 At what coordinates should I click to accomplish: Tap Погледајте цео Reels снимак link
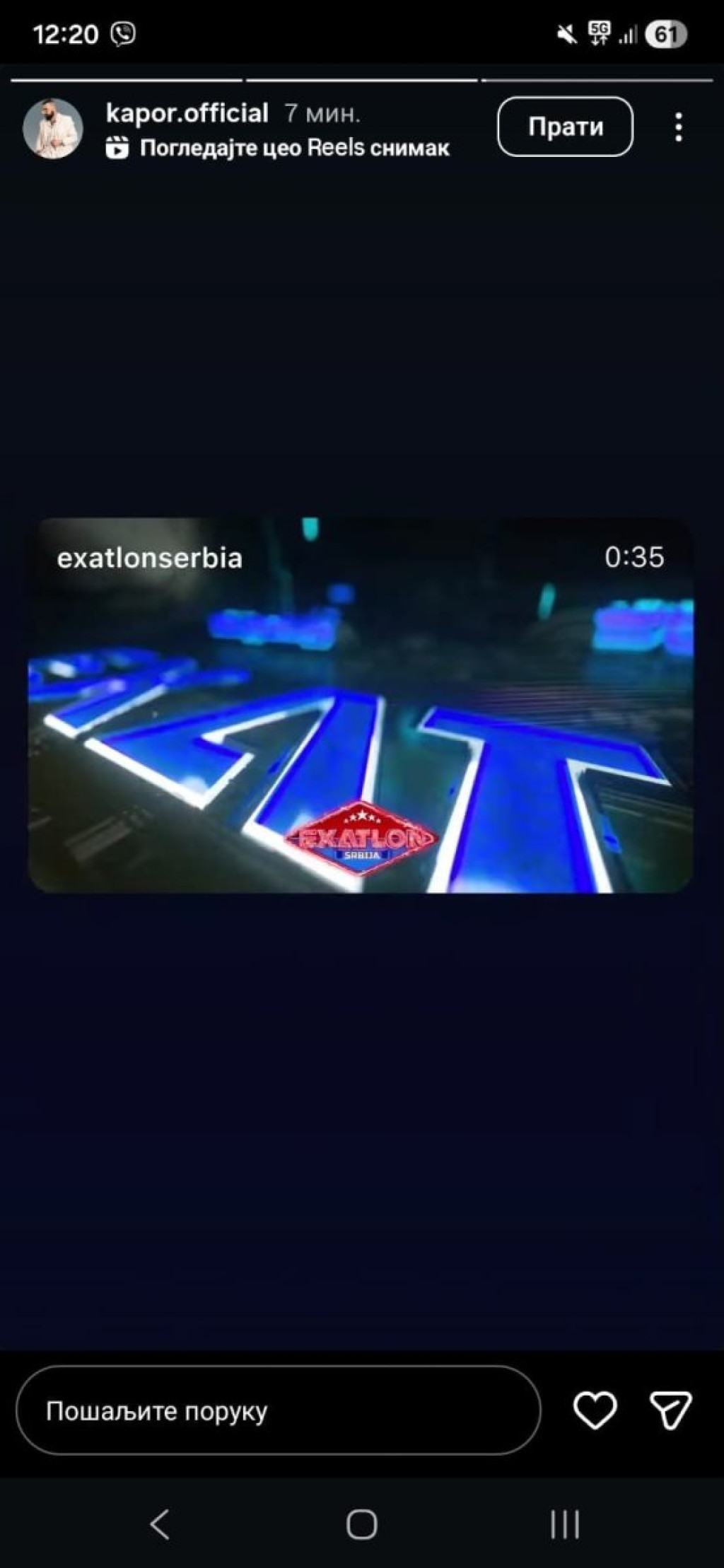click(x=293, y=148)
